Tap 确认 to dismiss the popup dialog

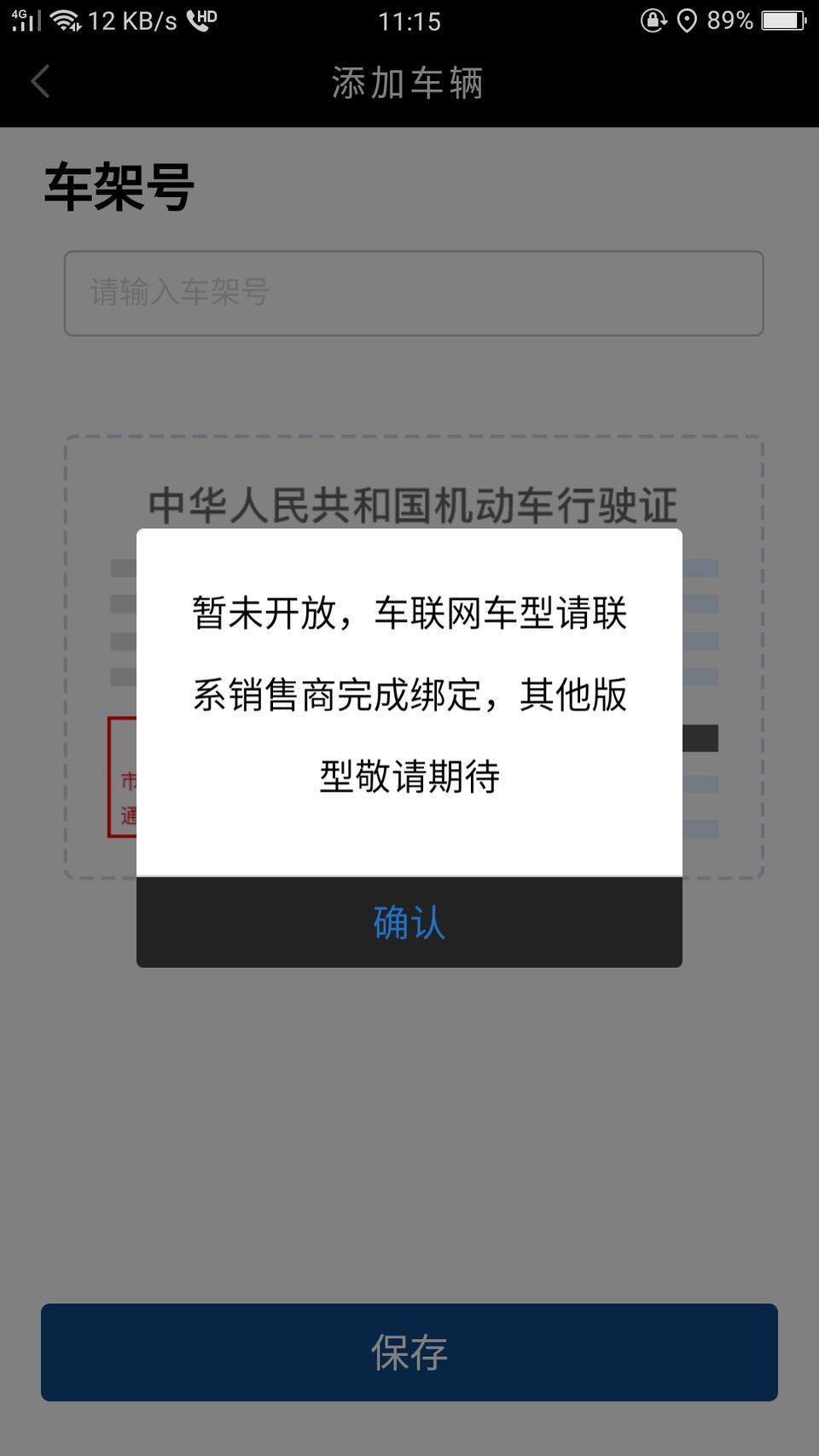408,923
